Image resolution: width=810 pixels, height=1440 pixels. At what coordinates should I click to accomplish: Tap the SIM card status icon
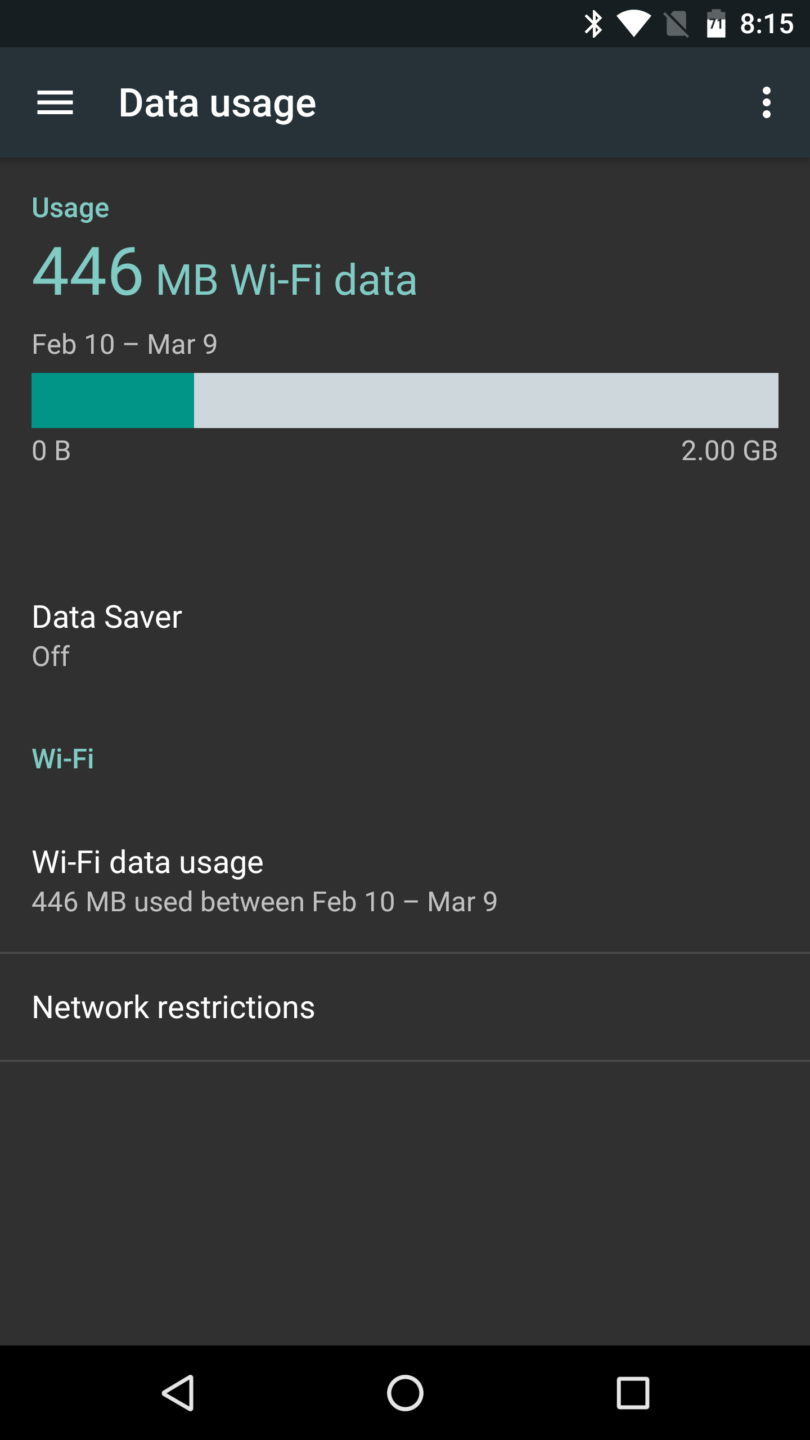coord(675,23)
